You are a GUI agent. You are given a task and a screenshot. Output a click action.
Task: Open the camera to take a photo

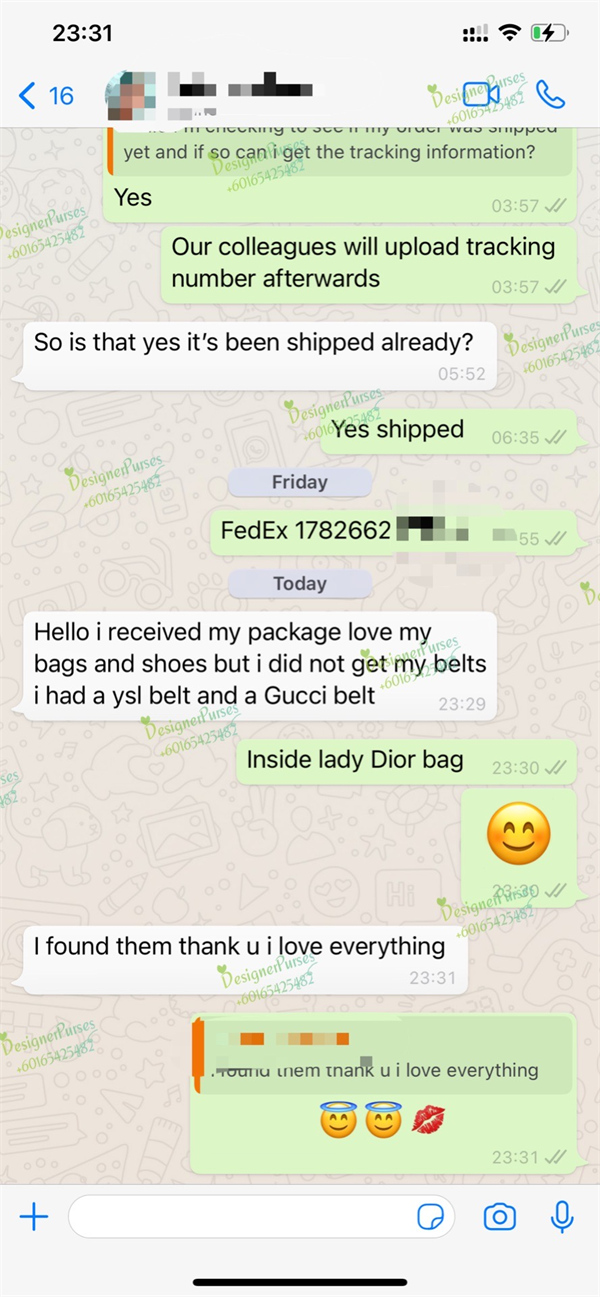499,1216
